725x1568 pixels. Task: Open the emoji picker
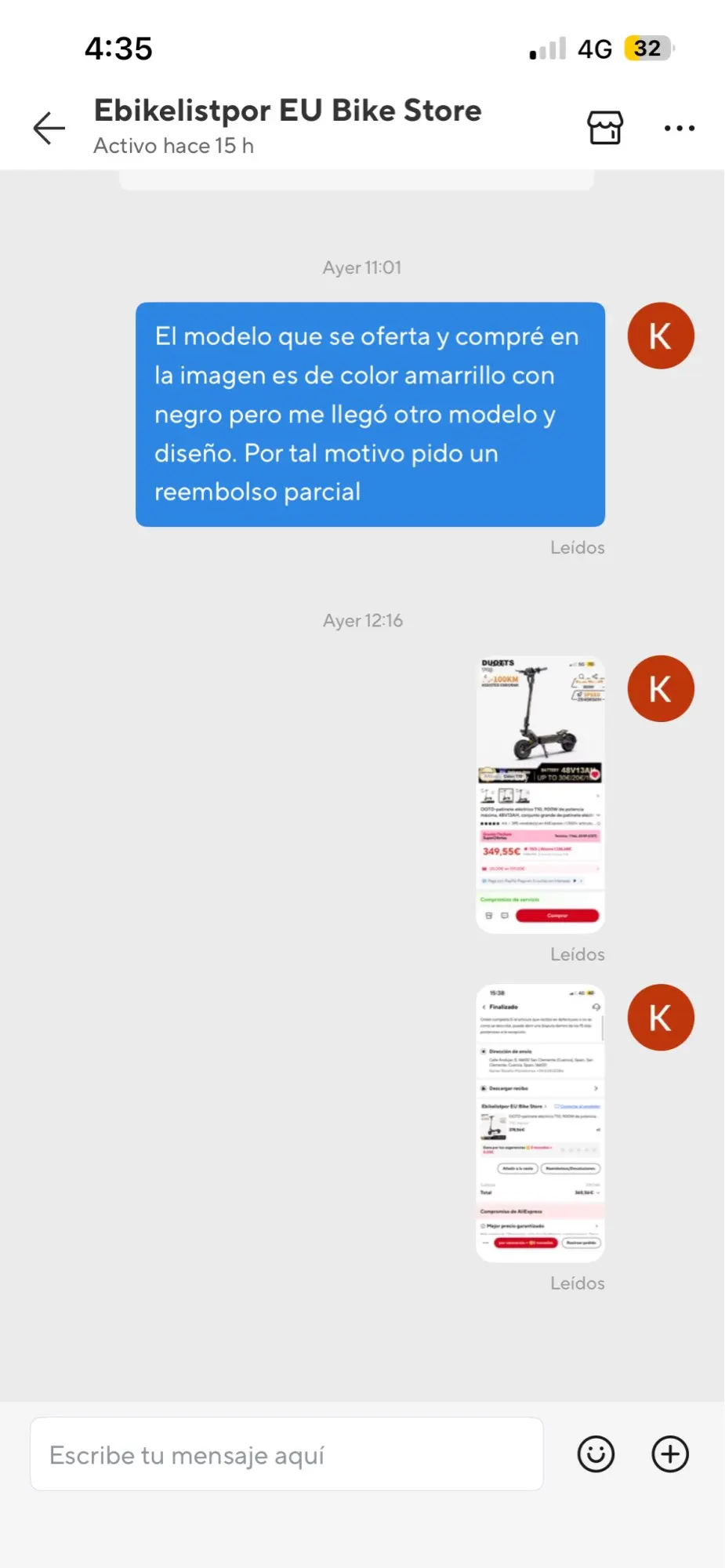pyautogui.click(x=596, y=1454)
